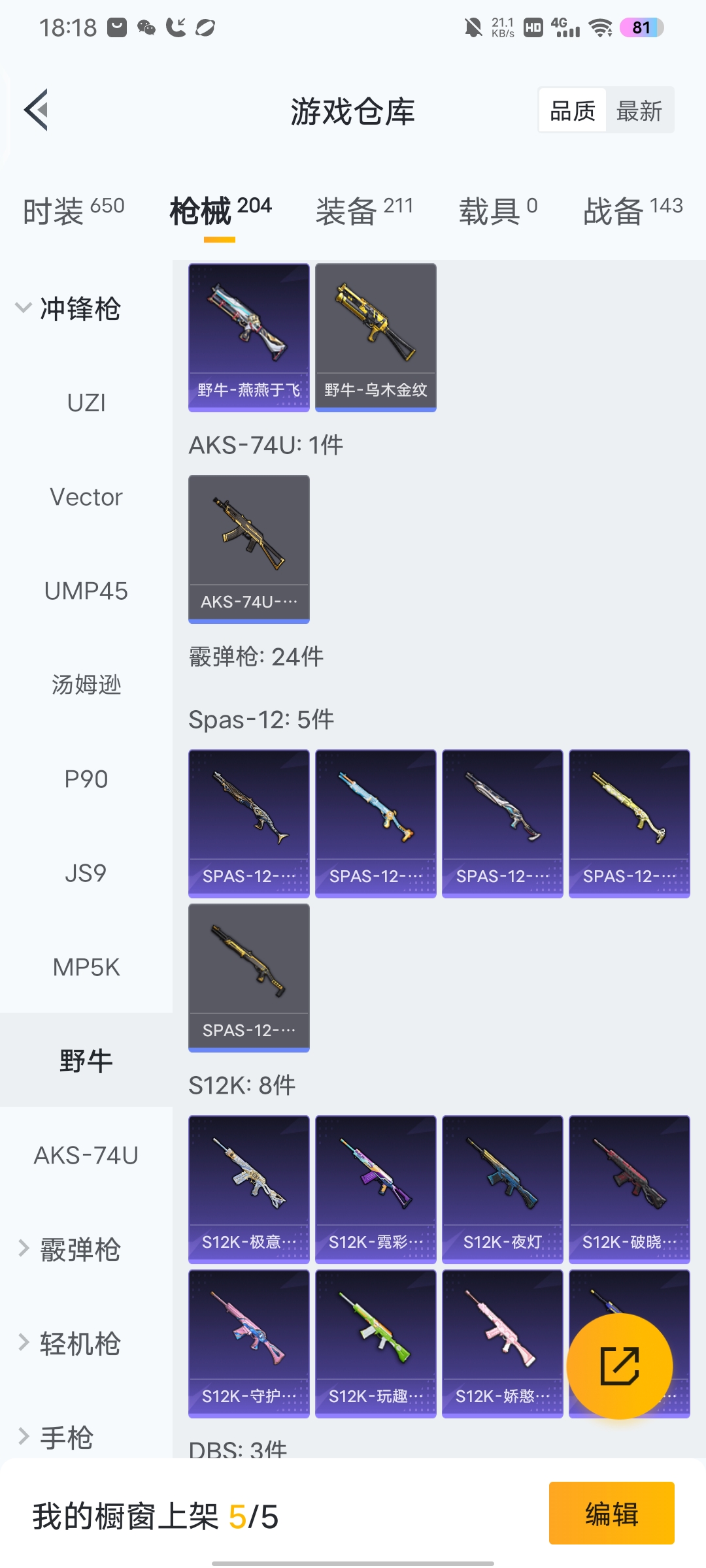Collapse the 冲锋枪 category
The image size is (706, 1568).
click(x=69, y=308)
